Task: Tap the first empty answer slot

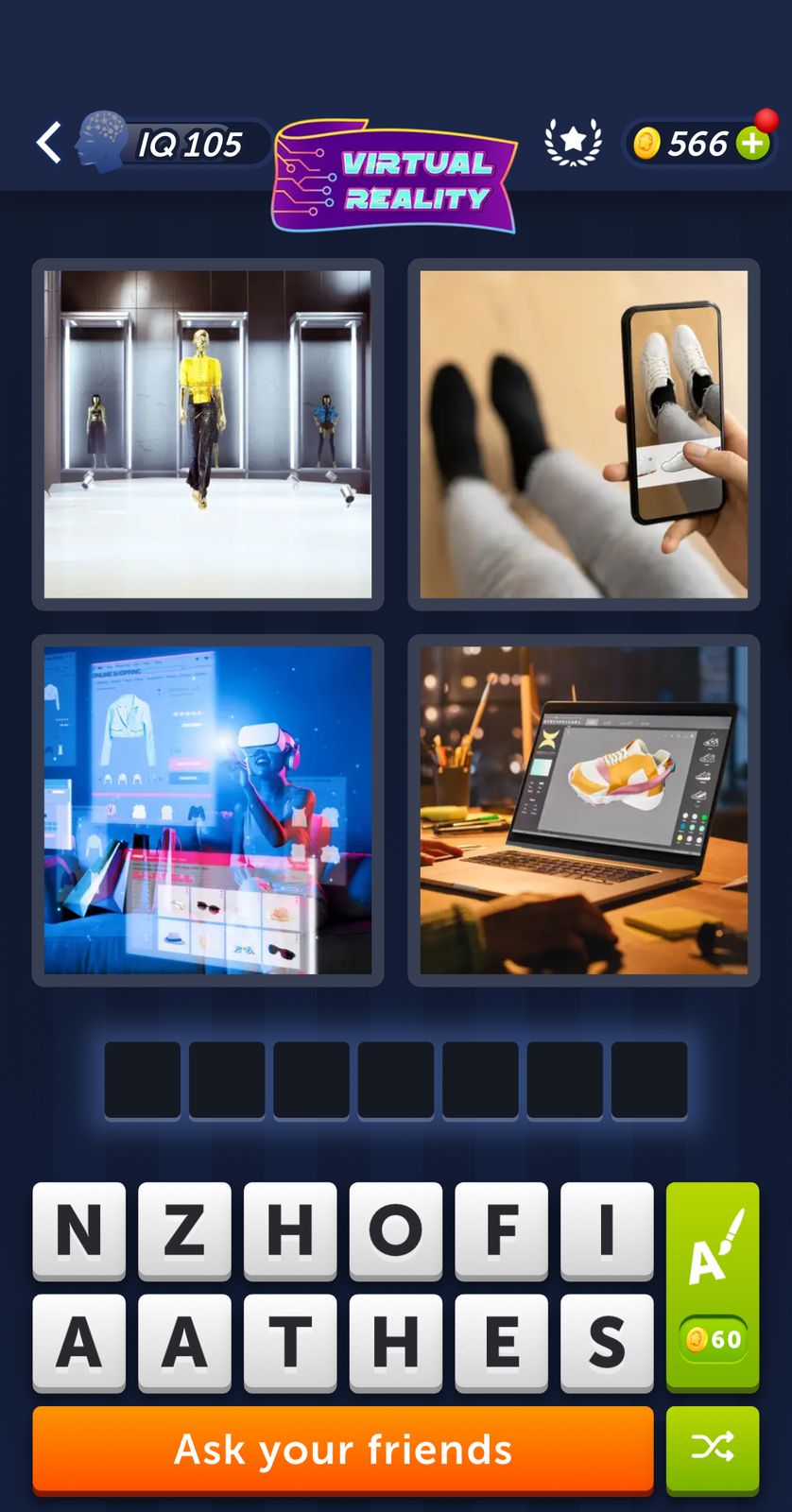Action: pyautogui.click(x=142, y=1080)
